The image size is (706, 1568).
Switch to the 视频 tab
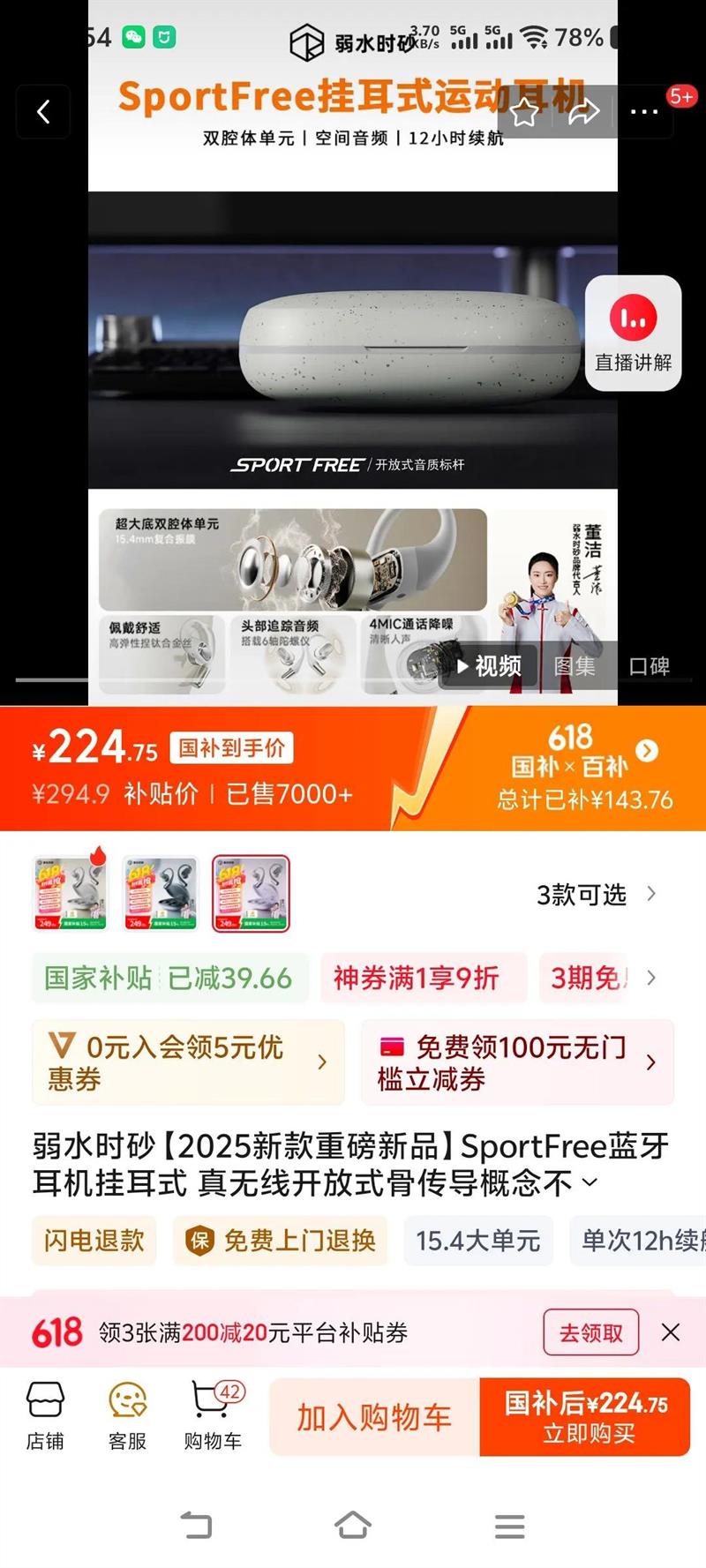(489, 666)
